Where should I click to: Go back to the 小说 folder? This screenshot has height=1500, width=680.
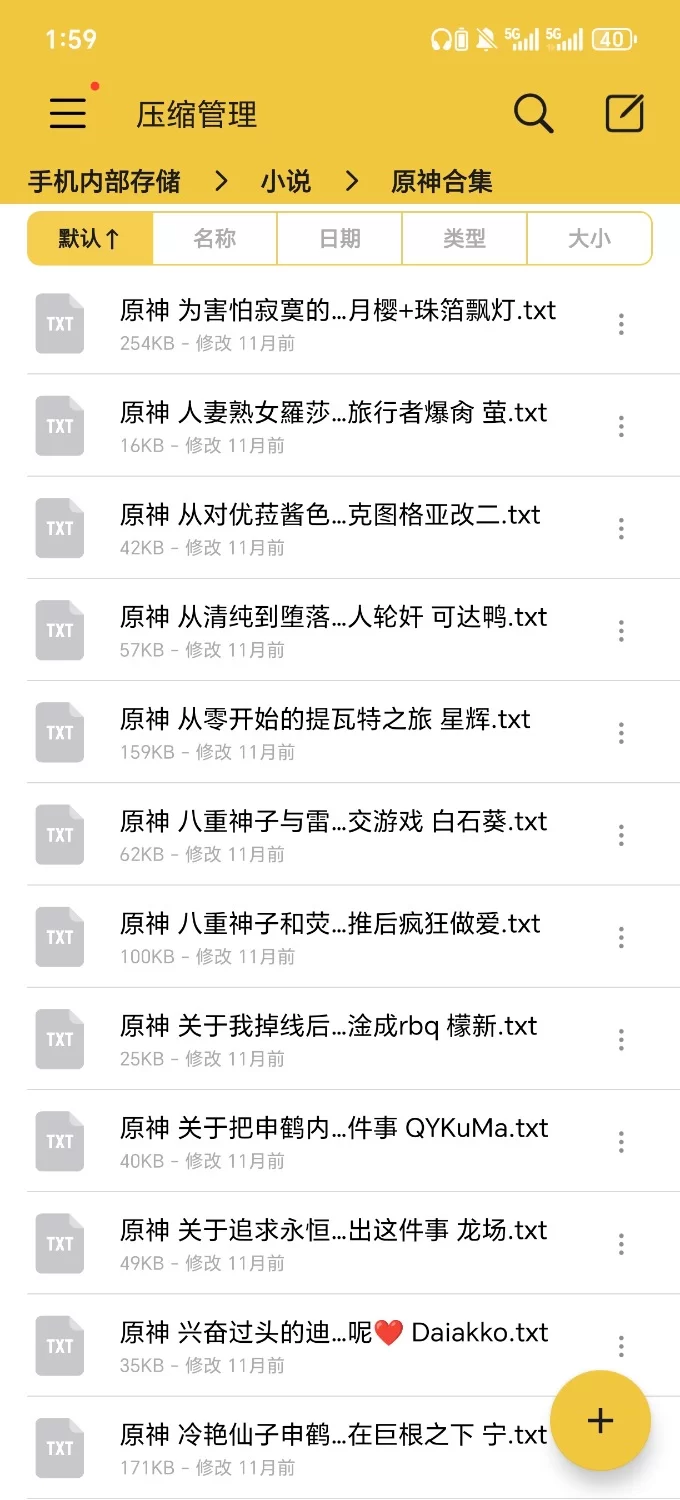pyautogui.click(x=286, y=181)
